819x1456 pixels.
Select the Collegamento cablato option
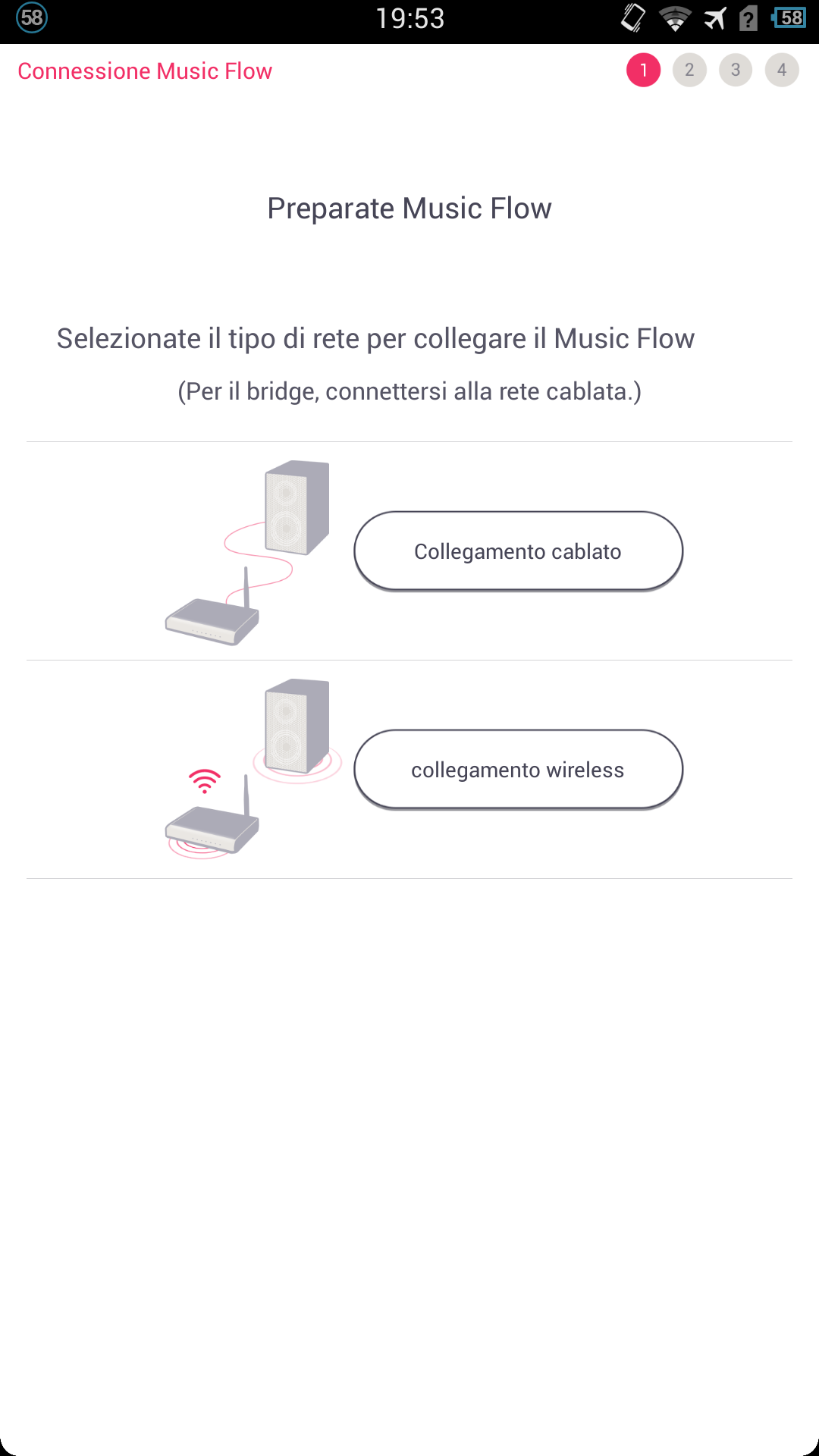518,551
